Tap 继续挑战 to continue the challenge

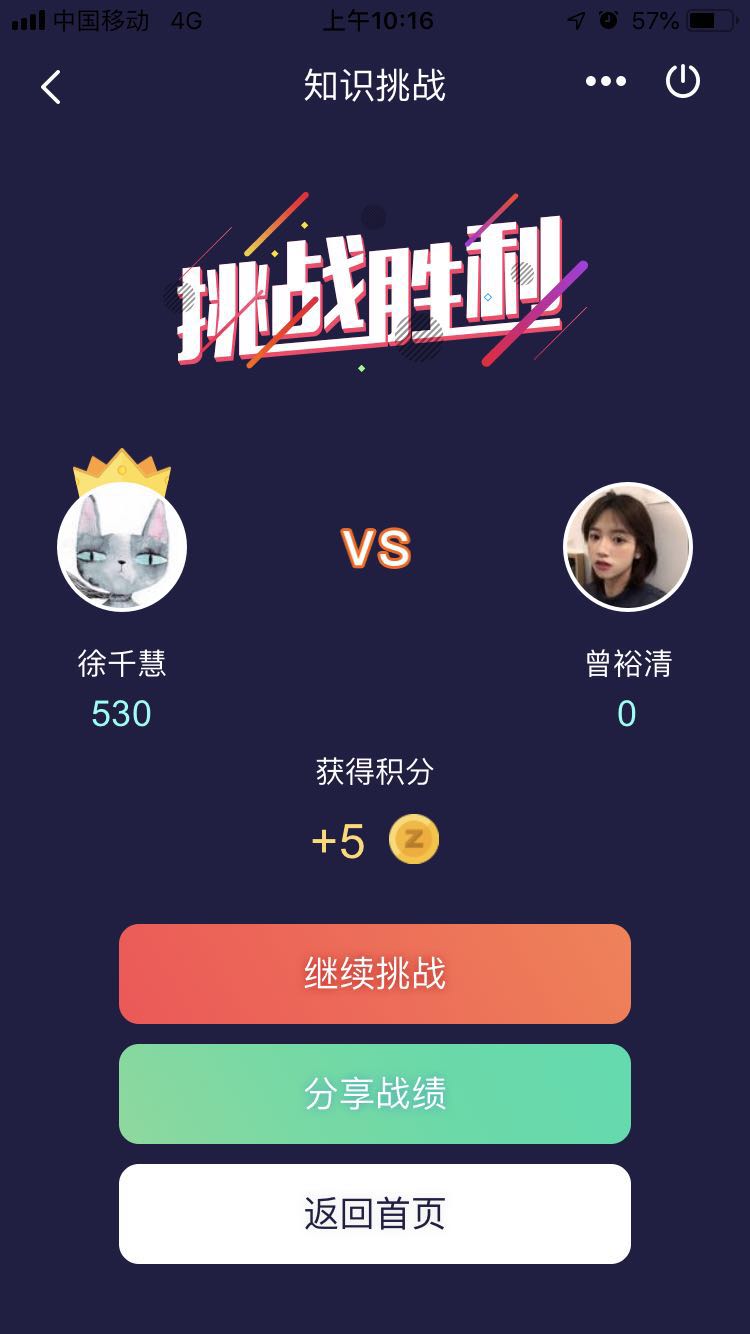[375, 974]
